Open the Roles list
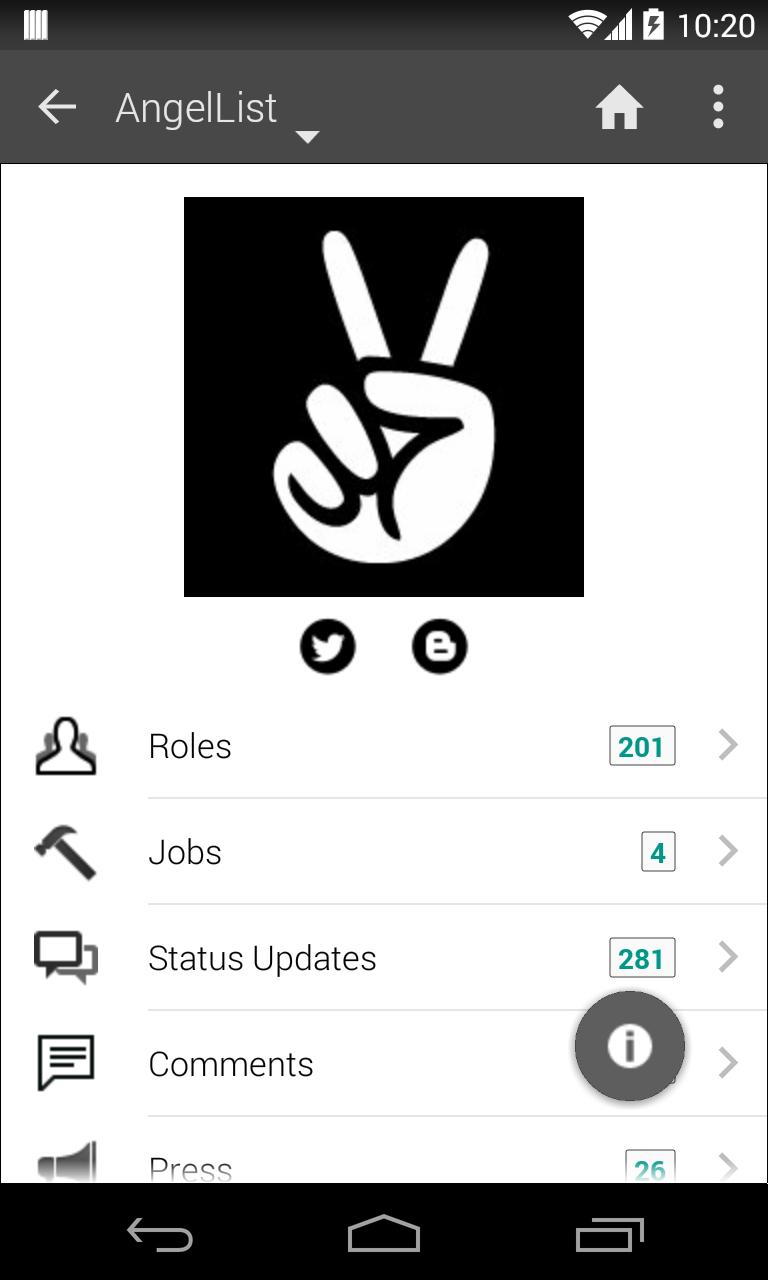Screen dimensions: 768x1280 400,746
